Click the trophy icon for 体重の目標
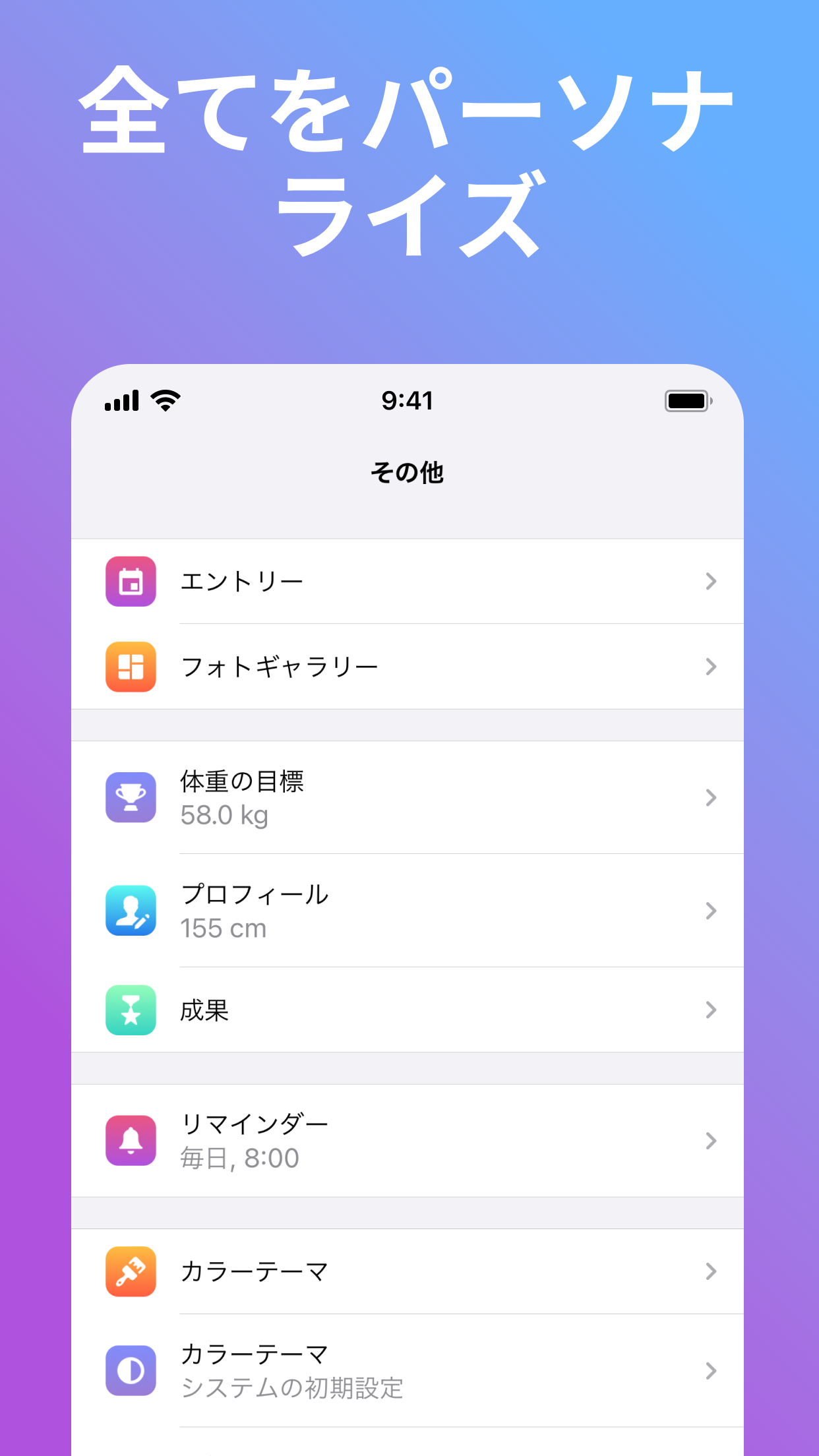This screenshot has height=1456, width=819. [x=130, y=798]
